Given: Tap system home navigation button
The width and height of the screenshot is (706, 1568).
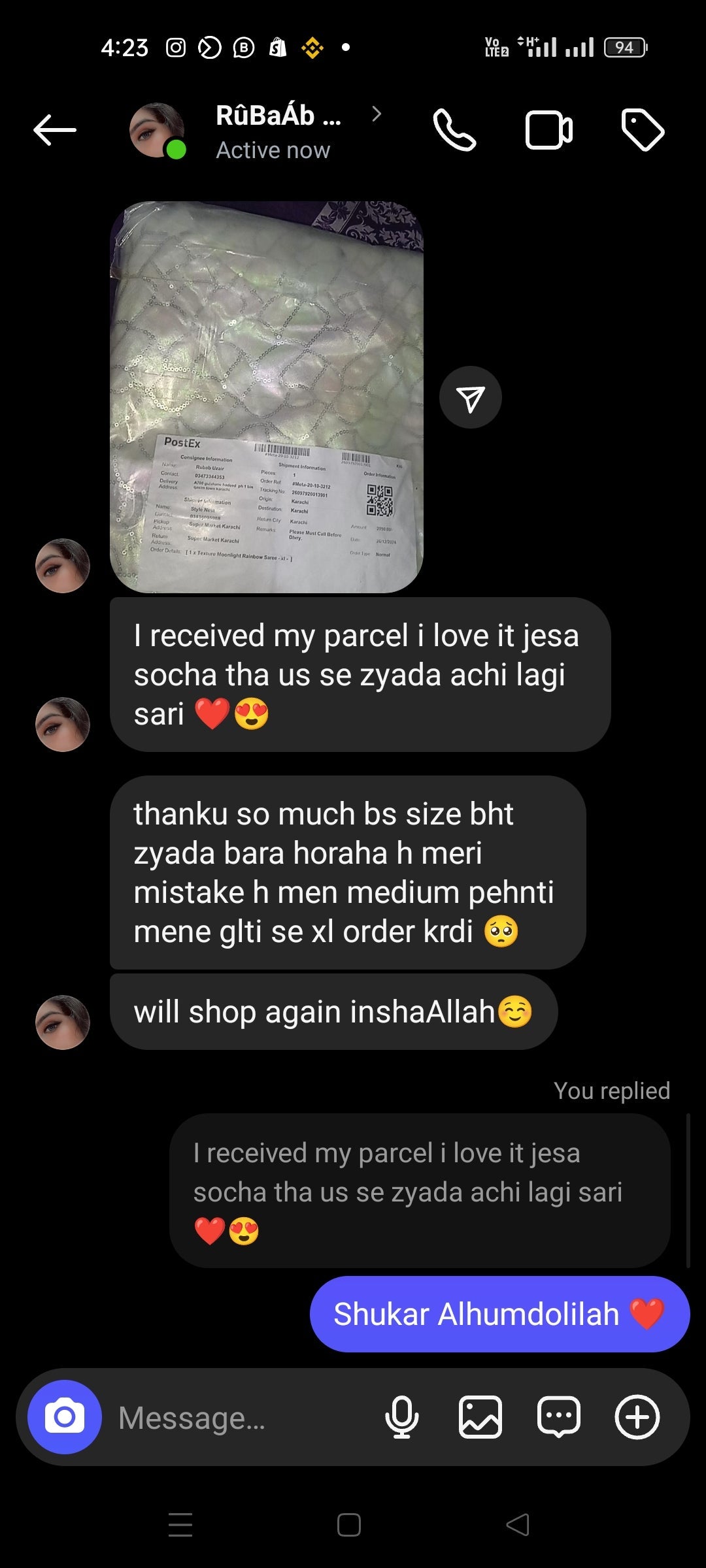Looking at the screenshot, I should (349, 1525).
